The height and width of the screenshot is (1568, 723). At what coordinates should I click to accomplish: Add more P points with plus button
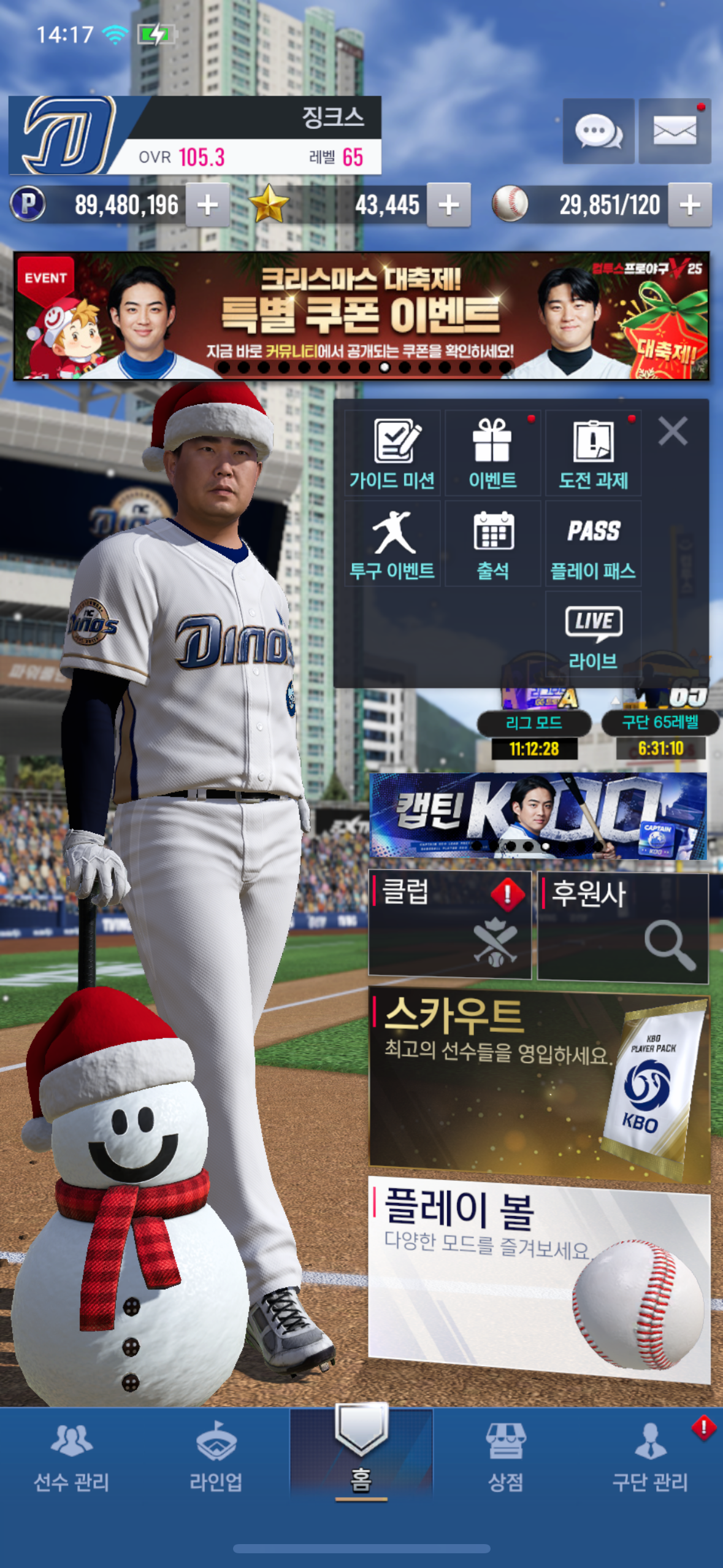tap(207, 205)
